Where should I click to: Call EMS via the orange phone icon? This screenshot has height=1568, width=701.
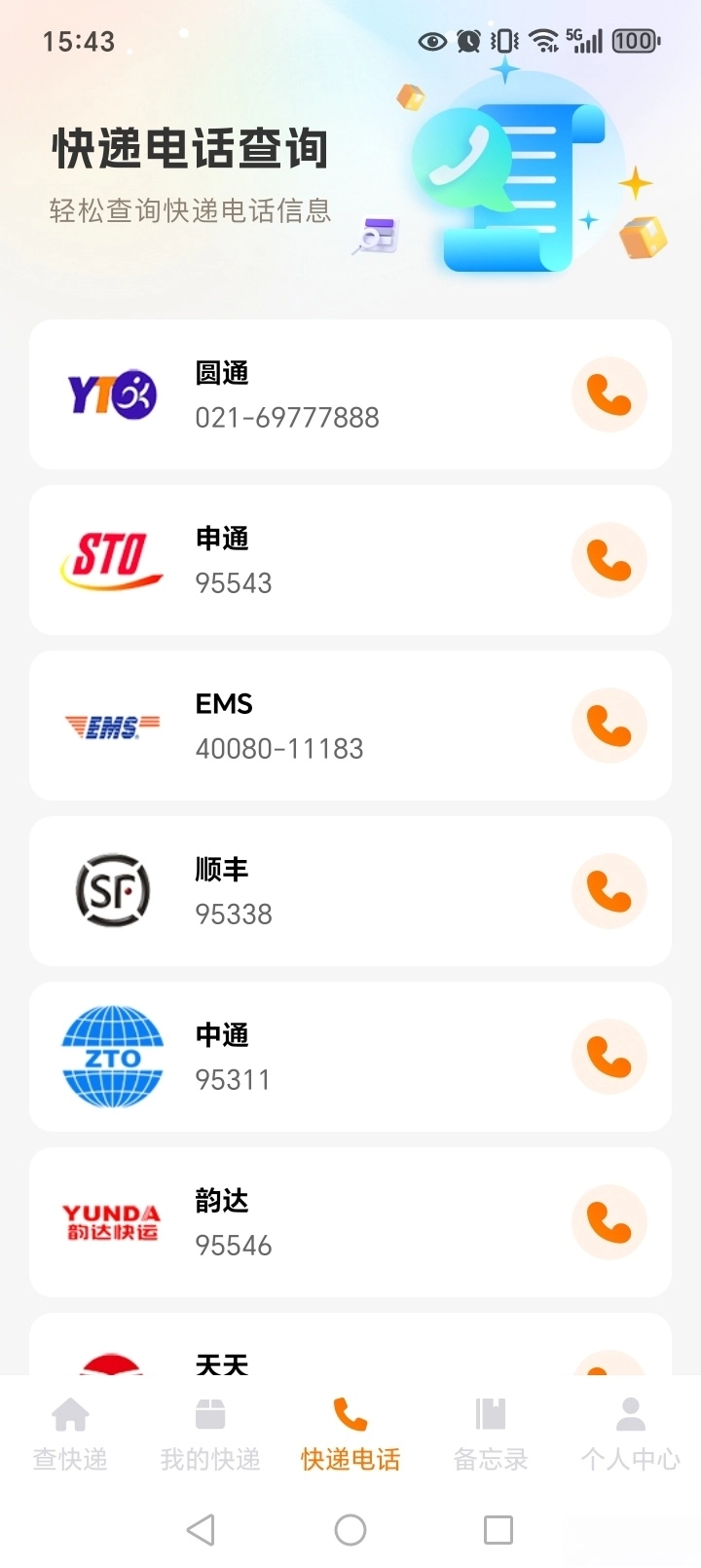click(609, 726)
